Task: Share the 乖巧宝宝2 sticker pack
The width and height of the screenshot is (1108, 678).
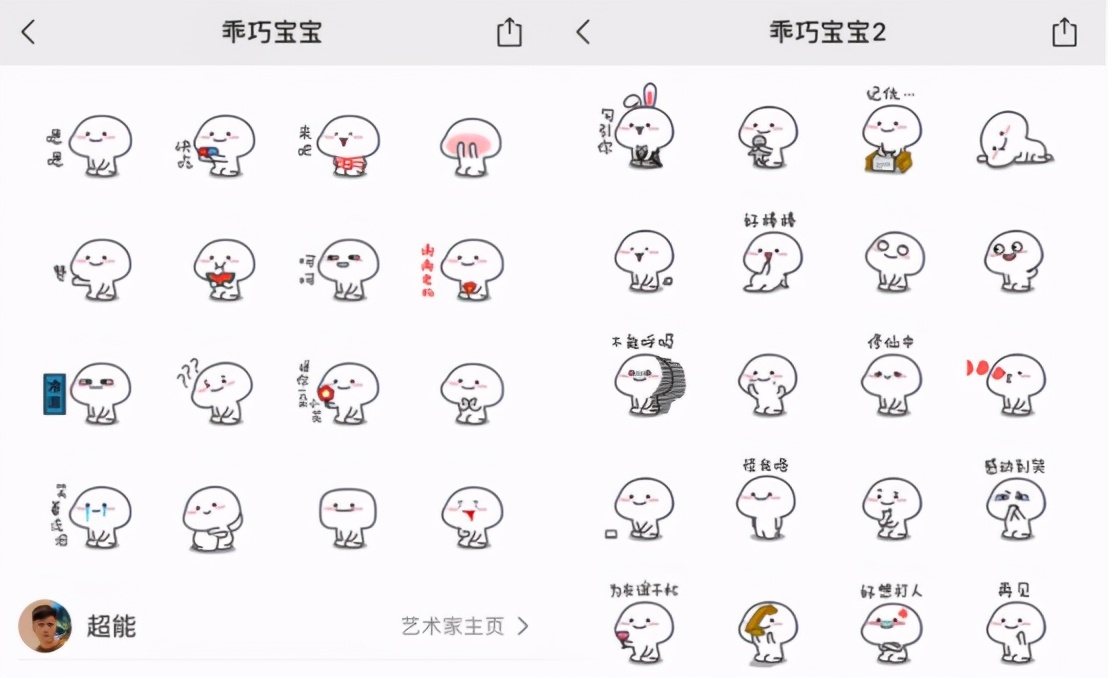Action: click(1064, 32)
